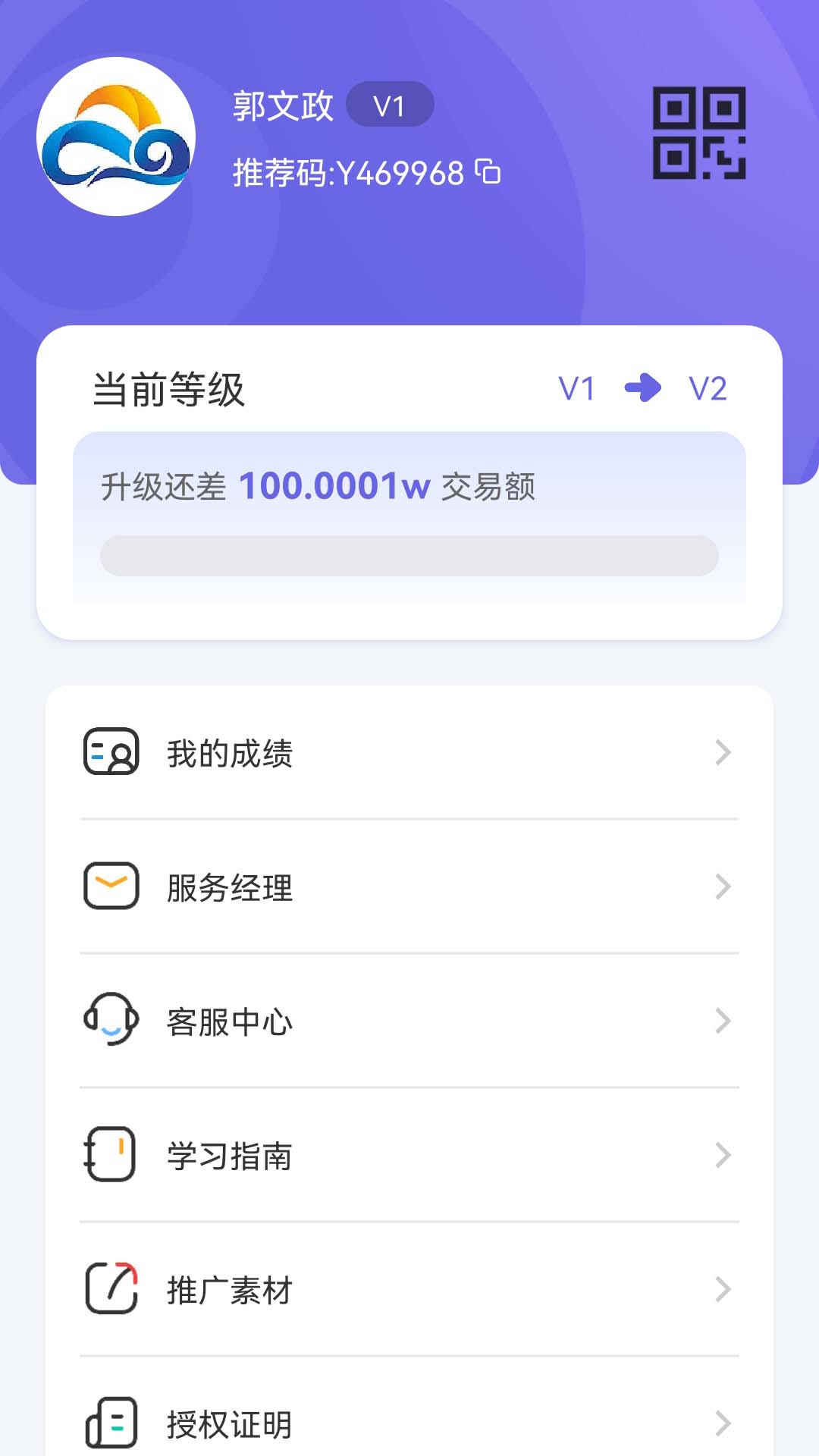The height and width of the screenshot is (1456, 819).
Task: Go to 客服中心
Action: (x=409, y=1021)
